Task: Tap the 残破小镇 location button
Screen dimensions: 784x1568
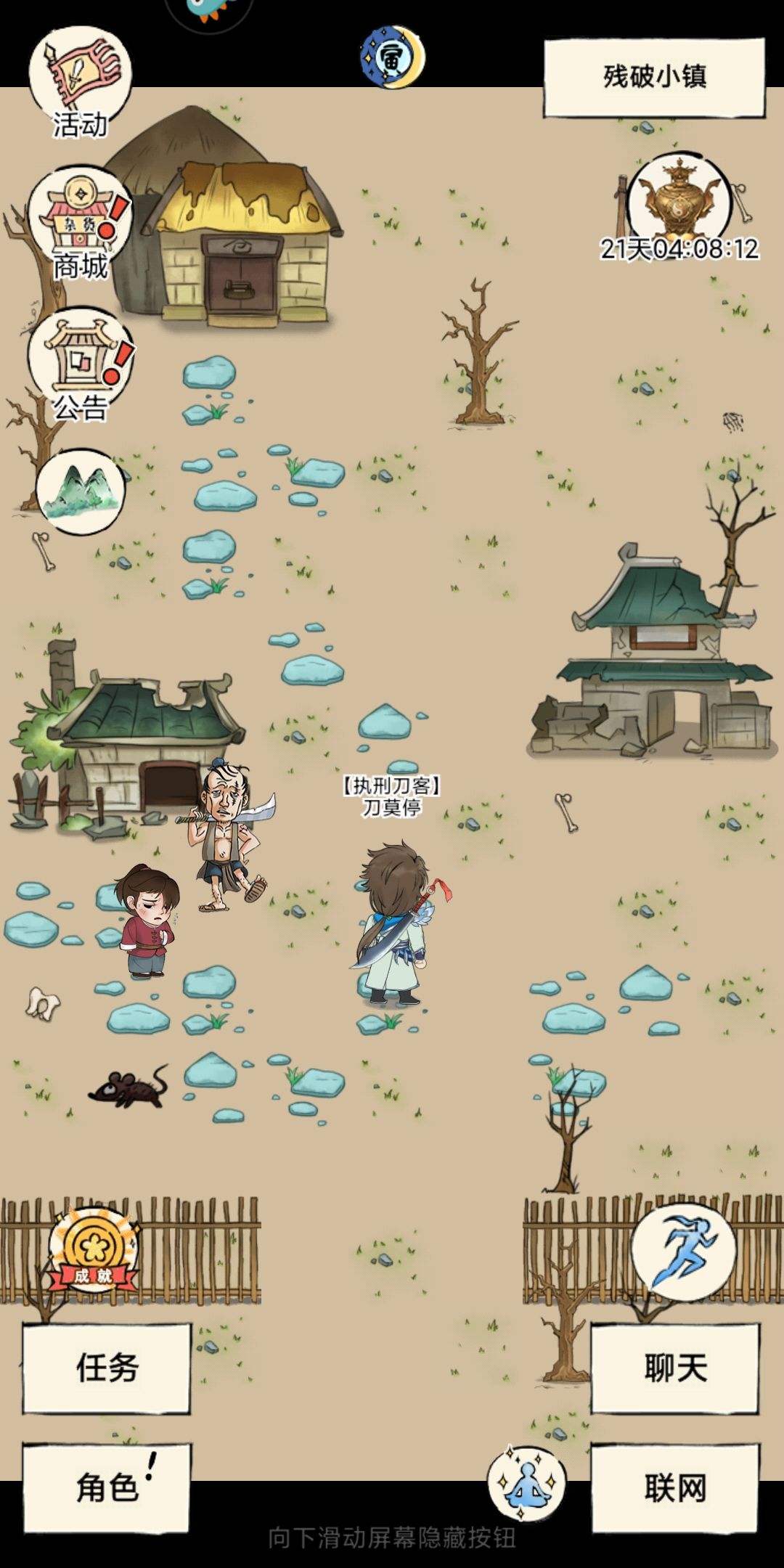Action: (x=654, y=77)
